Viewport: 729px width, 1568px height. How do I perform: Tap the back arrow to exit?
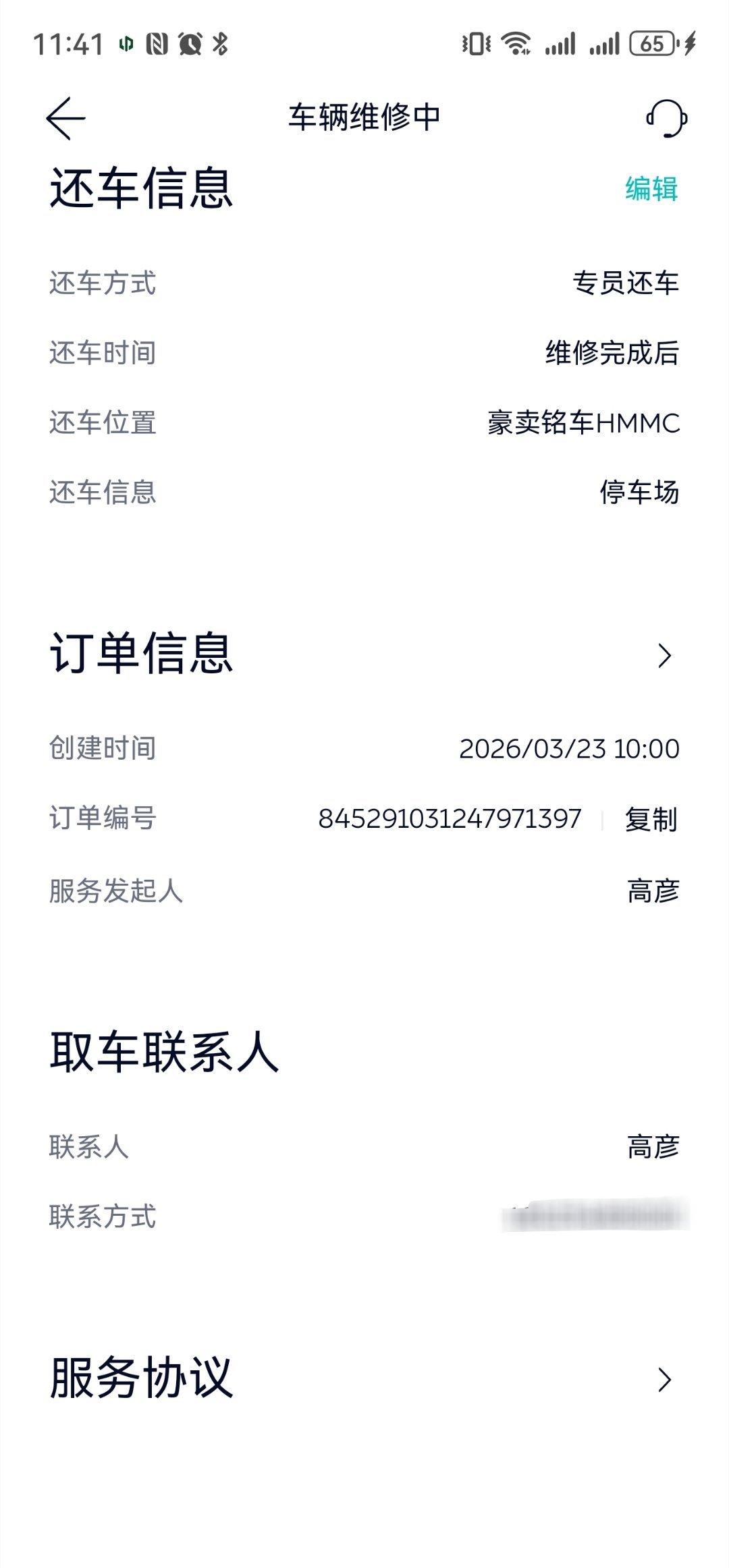(x=65, y=118)
